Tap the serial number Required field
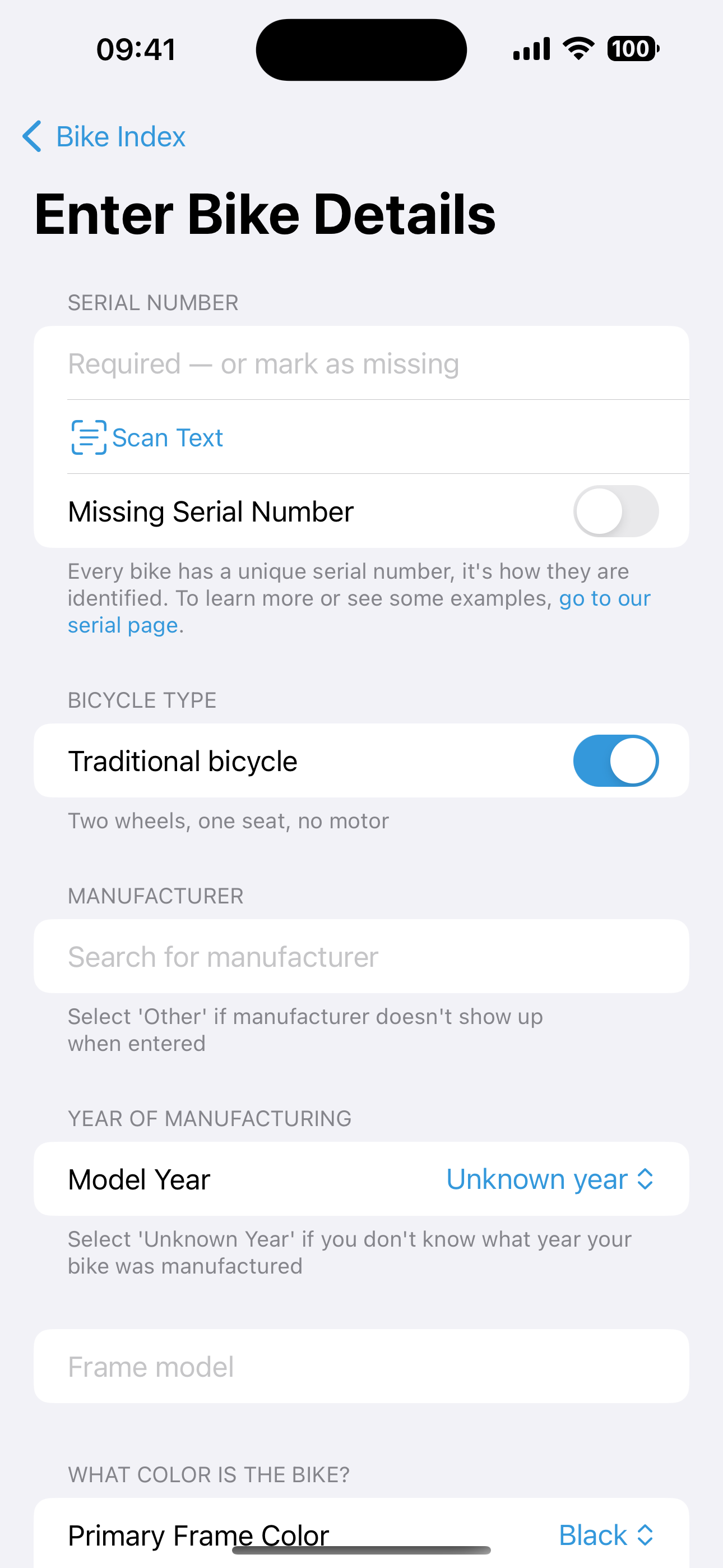Image resolution: width=723 pixels, height=1568 pixels. tap(361, 363)
